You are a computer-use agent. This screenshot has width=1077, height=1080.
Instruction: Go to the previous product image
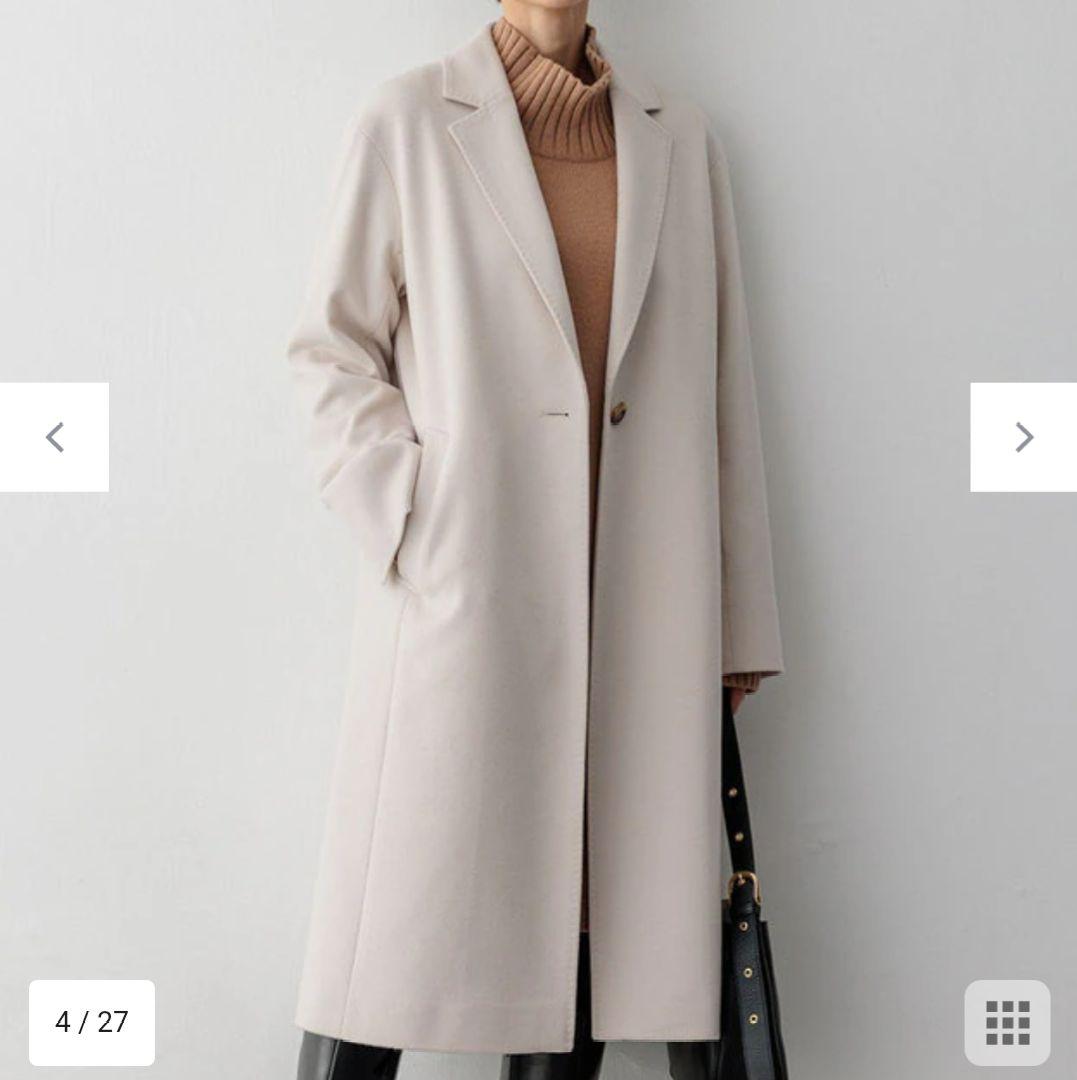(x=54, y=437)
